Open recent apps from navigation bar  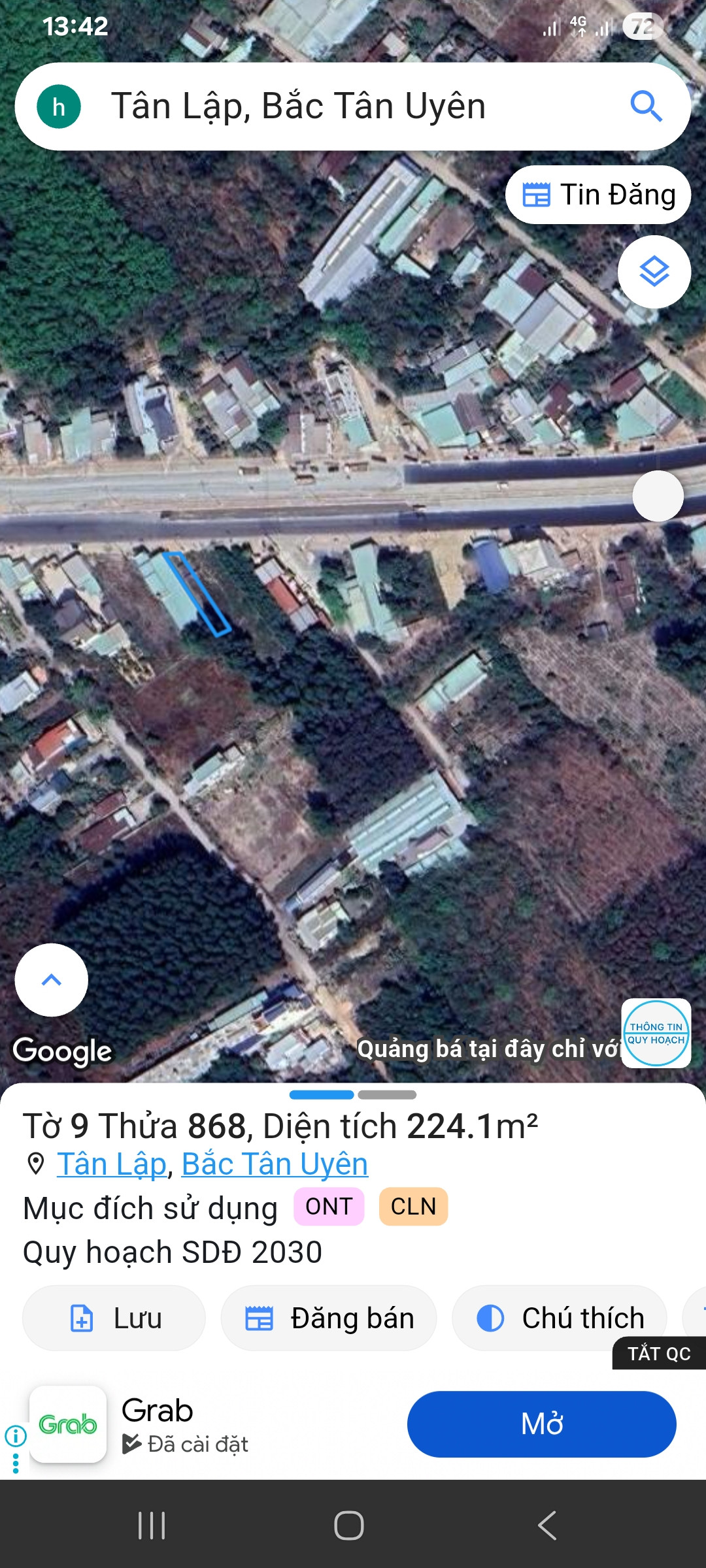(152, 1526)
